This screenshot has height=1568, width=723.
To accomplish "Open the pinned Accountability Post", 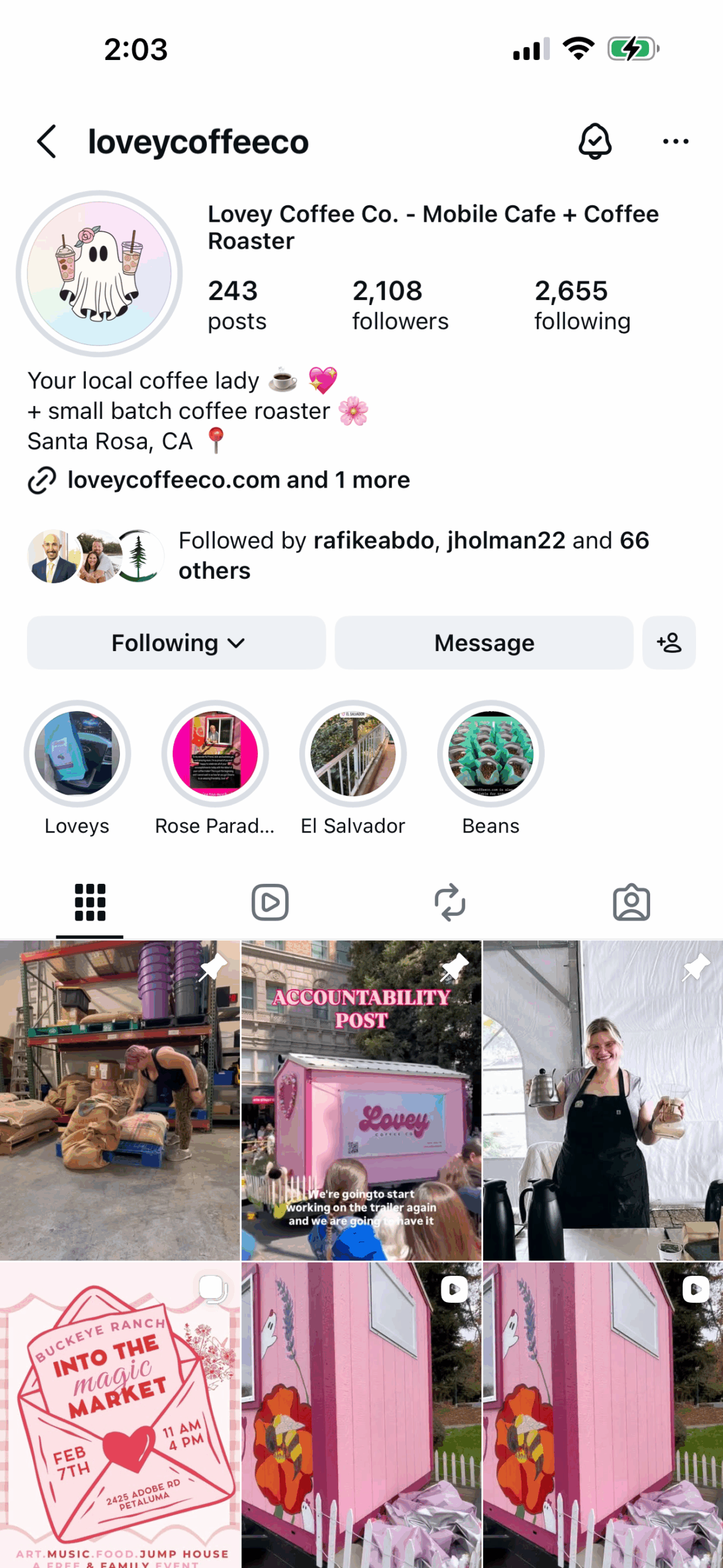I will pos(361,1100).
